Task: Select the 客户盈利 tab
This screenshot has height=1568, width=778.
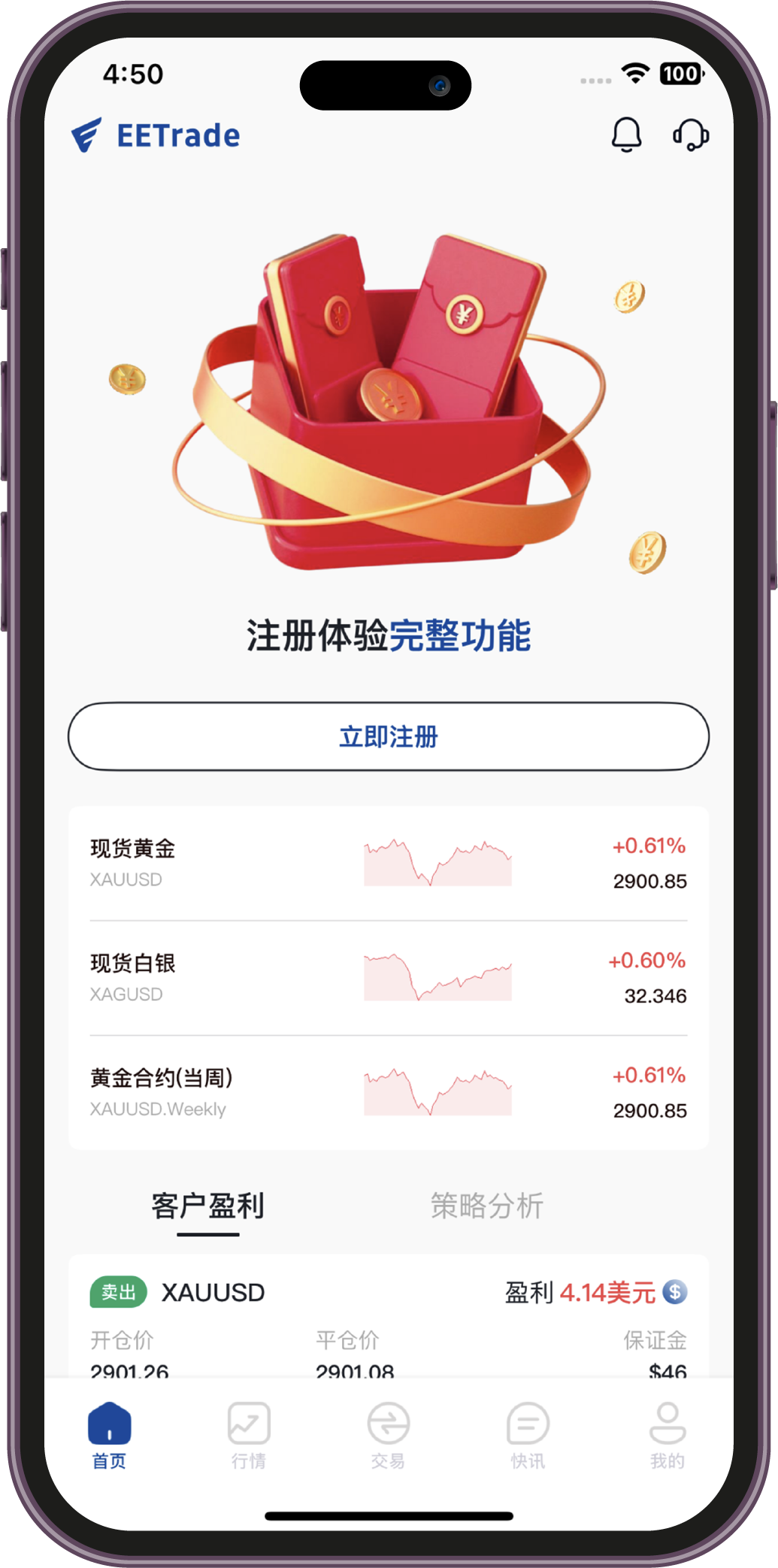Action: (208, 1206)
